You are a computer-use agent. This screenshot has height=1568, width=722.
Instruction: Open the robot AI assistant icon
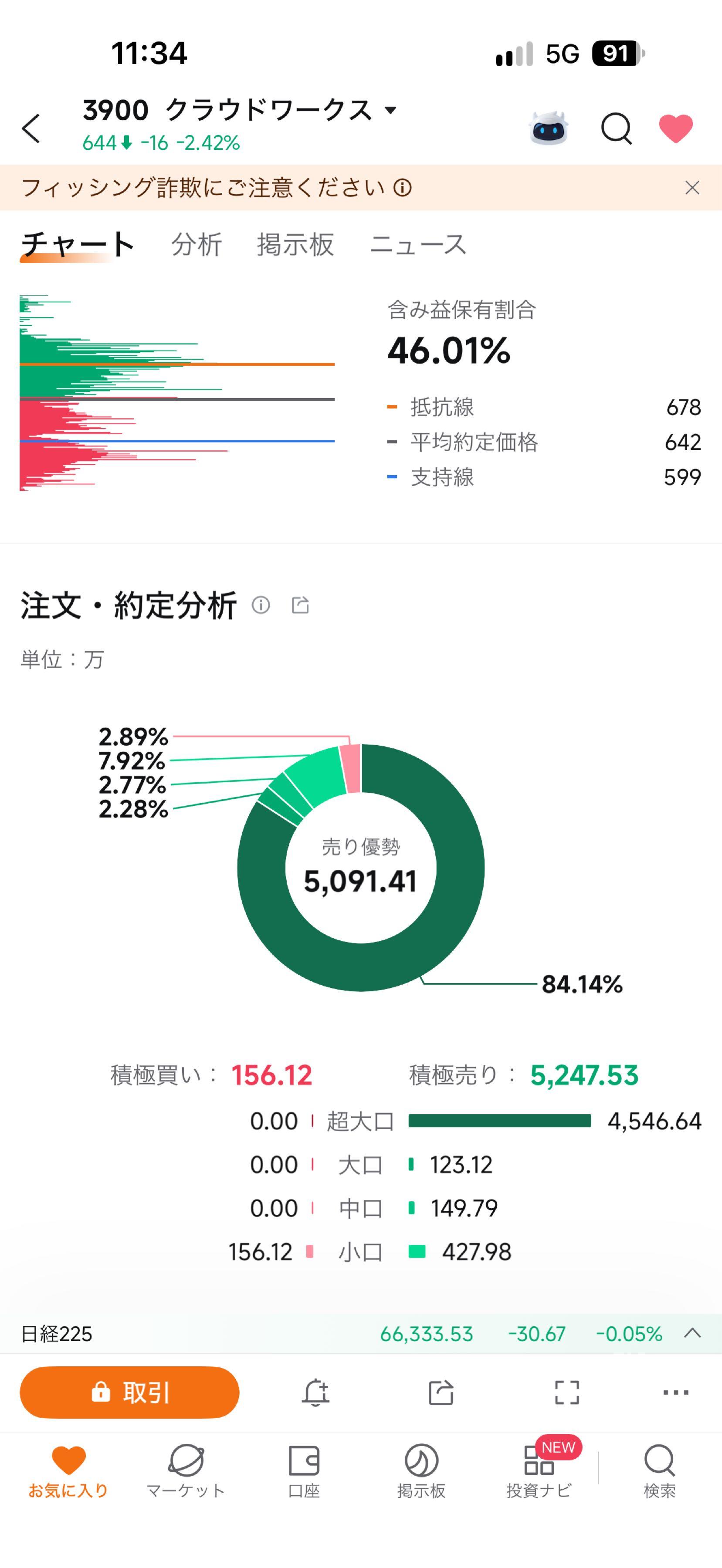(548, 128)
